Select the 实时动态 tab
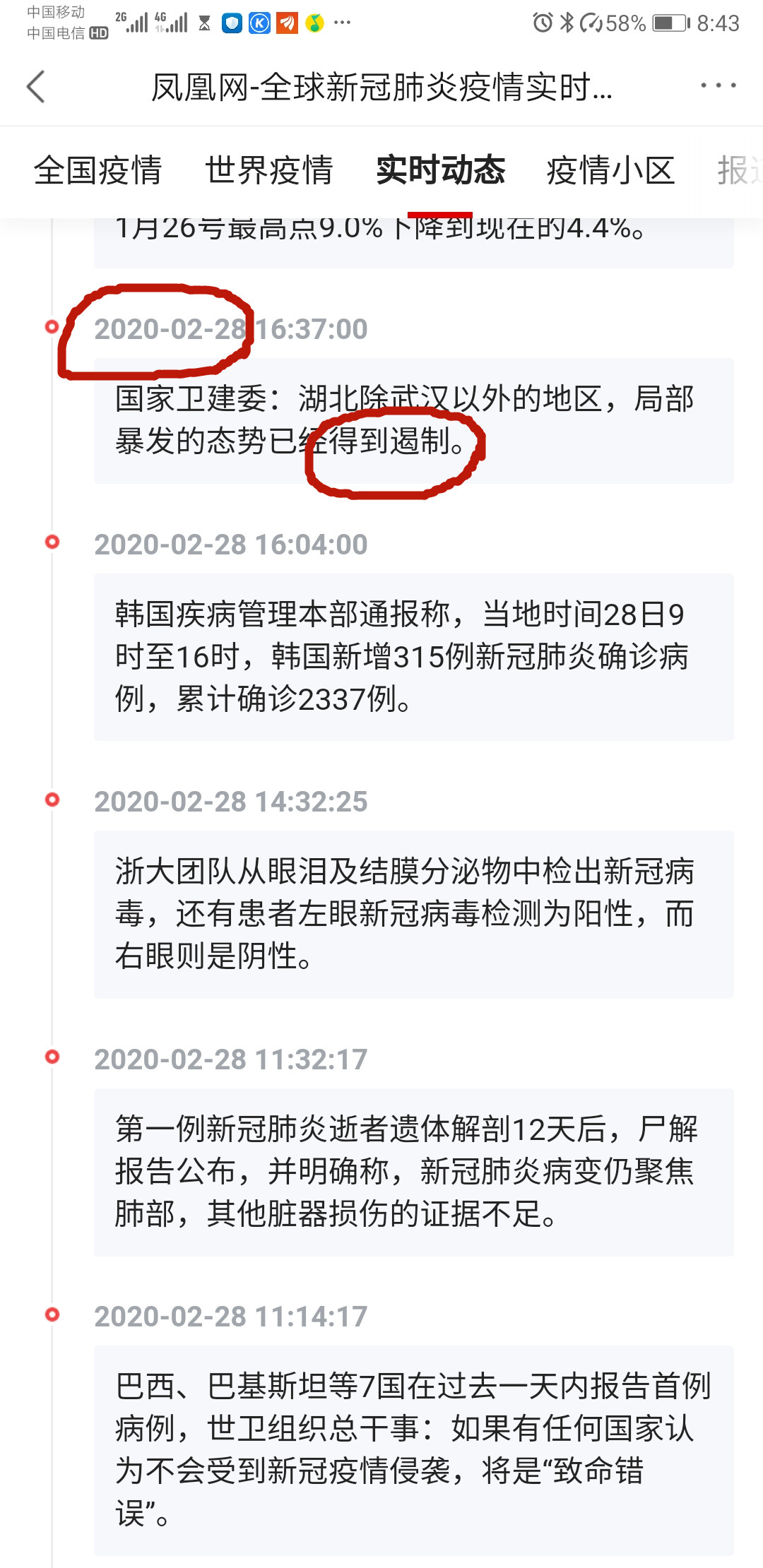Image resolution: width=763 pixels, height=1568 pixels. coord(440,170)
